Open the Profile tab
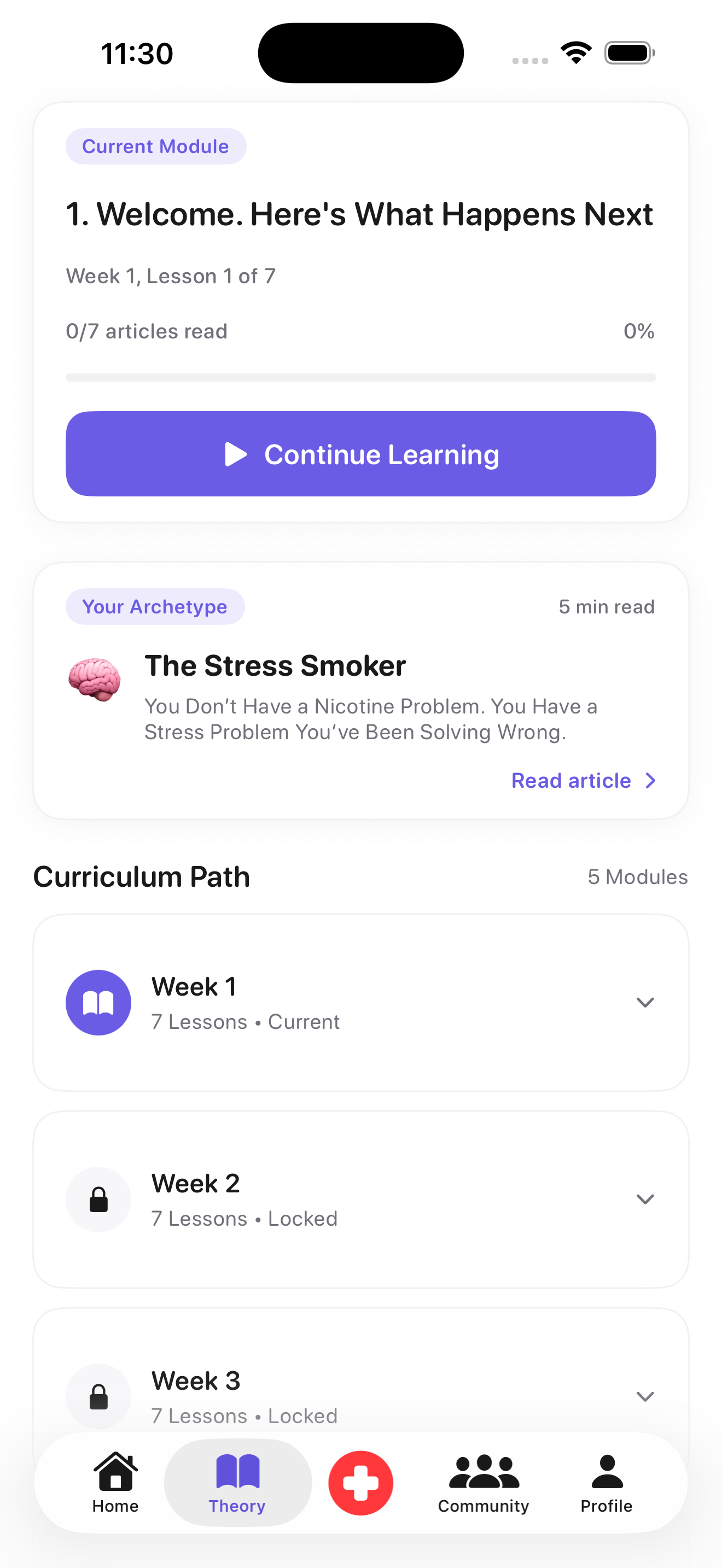 click(607, 1483)
